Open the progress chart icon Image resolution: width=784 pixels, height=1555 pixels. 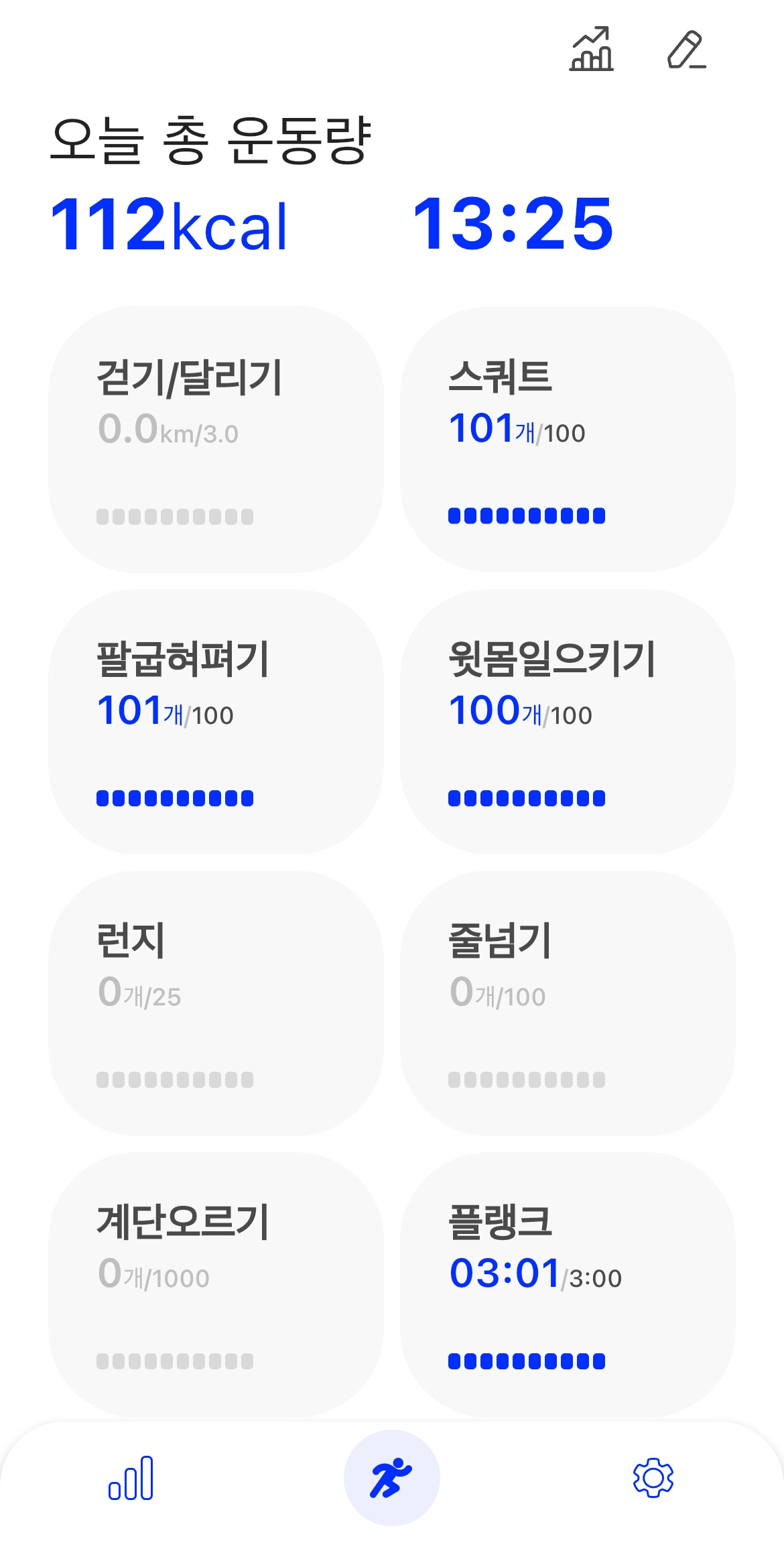pos(591,50)
